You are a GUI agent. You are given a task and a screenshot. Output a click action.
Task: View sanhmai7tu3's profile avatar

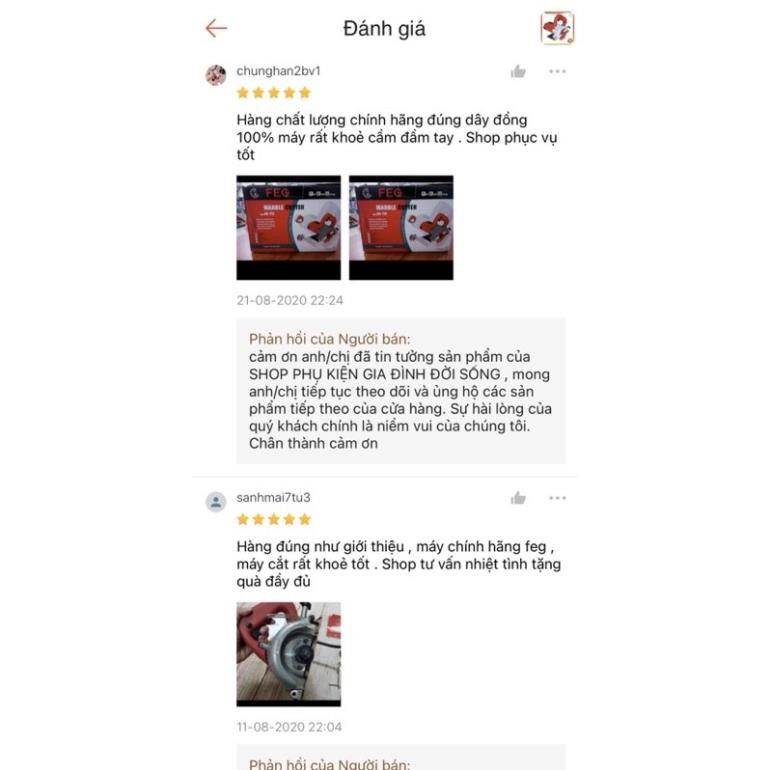click(216, 502)
